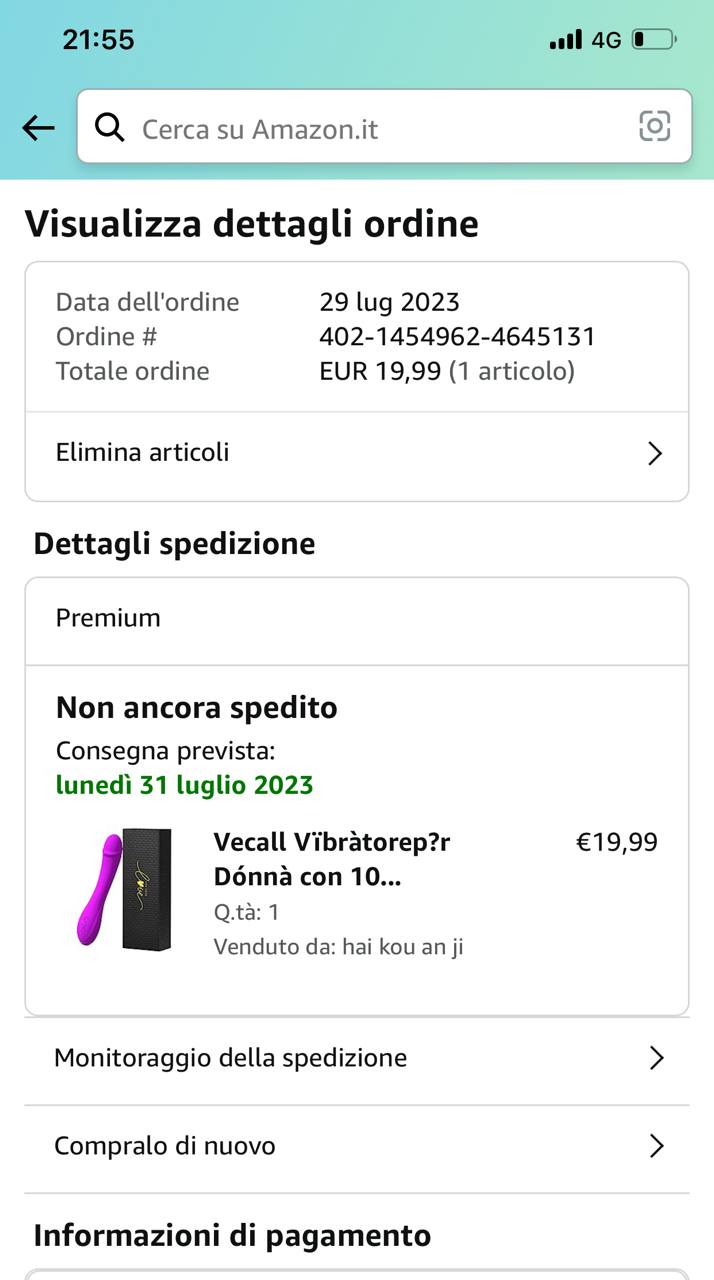Open the camera scan icon in search

click(654, 126)
